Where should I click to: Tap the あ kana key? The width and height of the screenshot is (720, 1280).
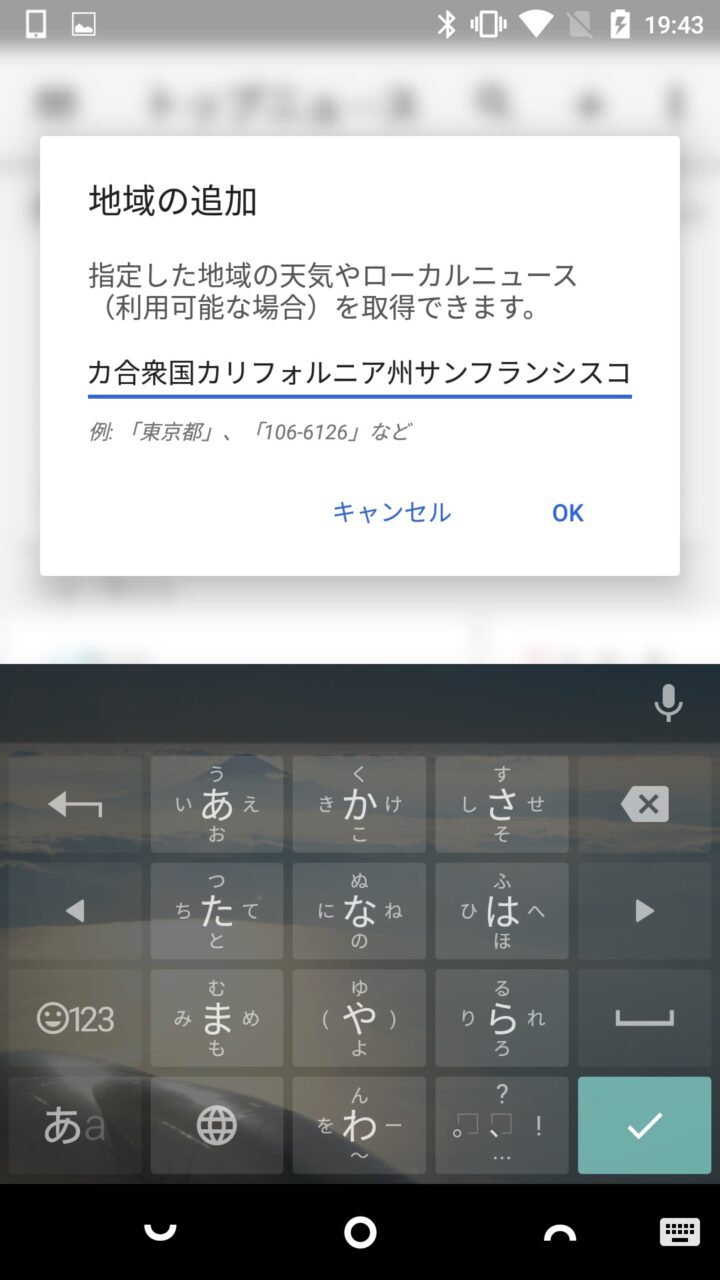[217, 804]
